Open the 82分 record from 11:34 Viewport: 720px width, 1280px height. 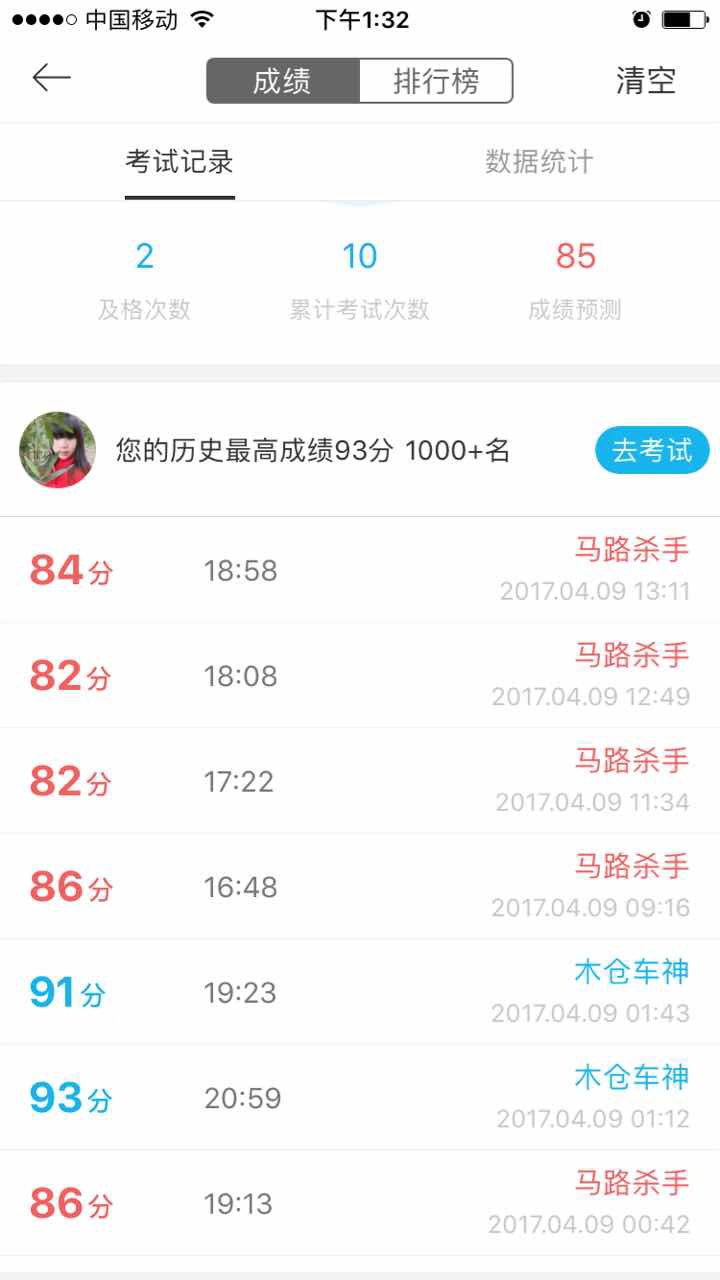pyautogui.click(x=360, y=781)
